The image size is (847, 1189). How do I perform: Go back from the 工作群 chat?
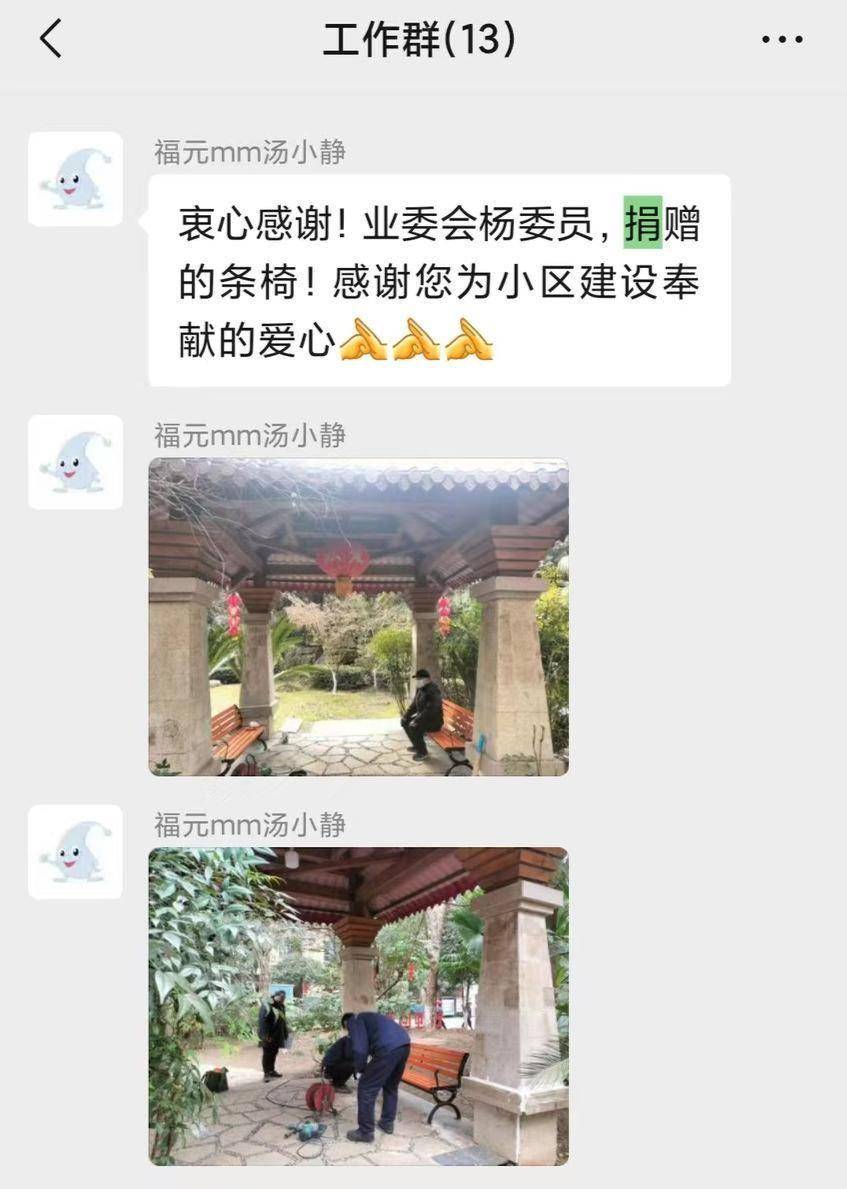click(51, 40)
